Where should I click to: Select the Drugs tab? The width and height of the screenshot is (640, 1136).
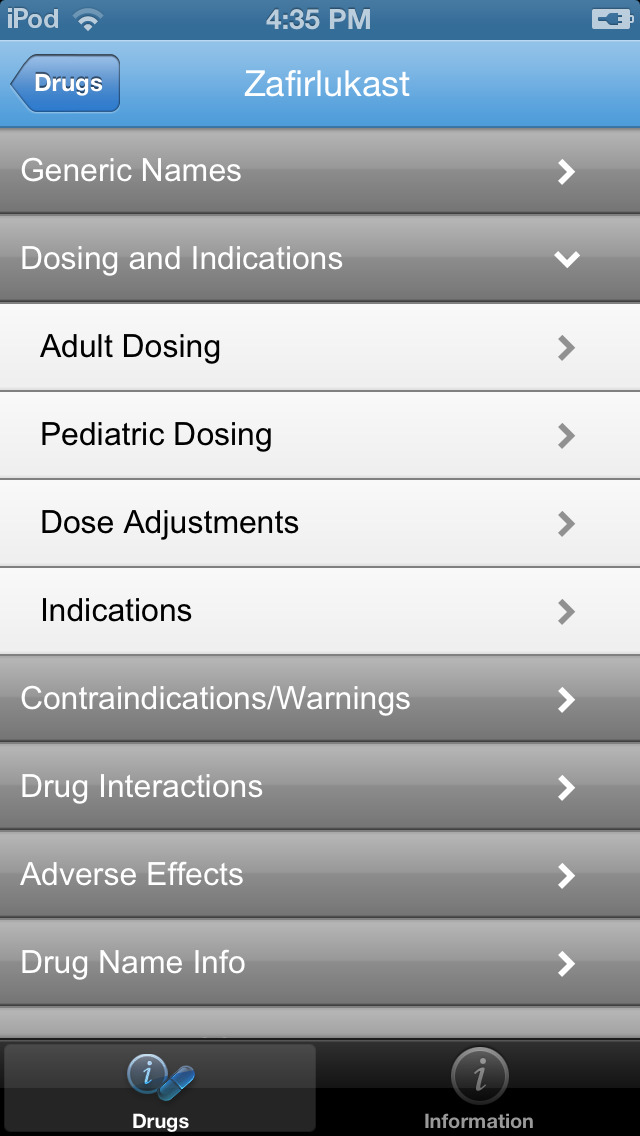click(160, 1088)
